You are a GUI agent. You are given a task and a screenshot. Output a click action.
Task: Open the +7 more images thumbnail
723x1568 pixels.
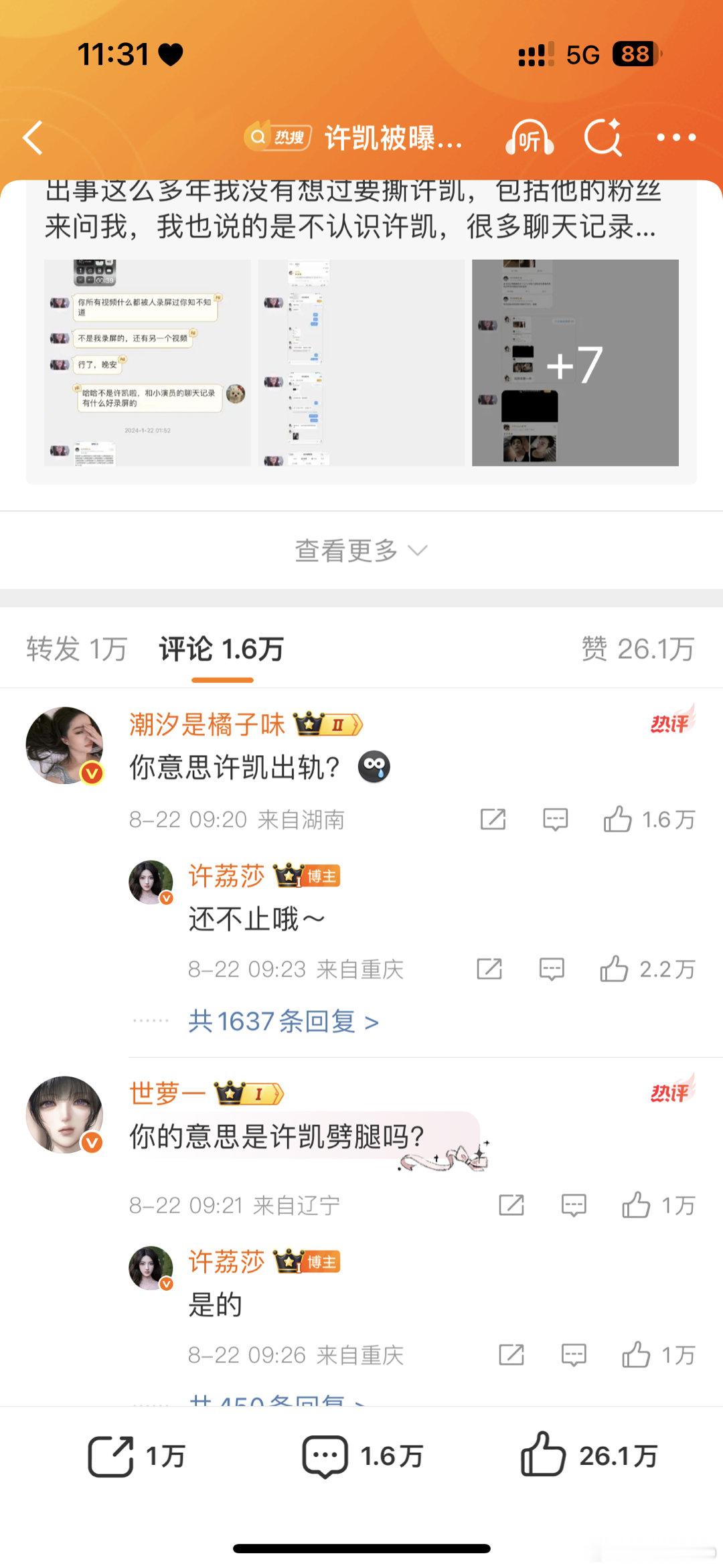pos(575,363)
